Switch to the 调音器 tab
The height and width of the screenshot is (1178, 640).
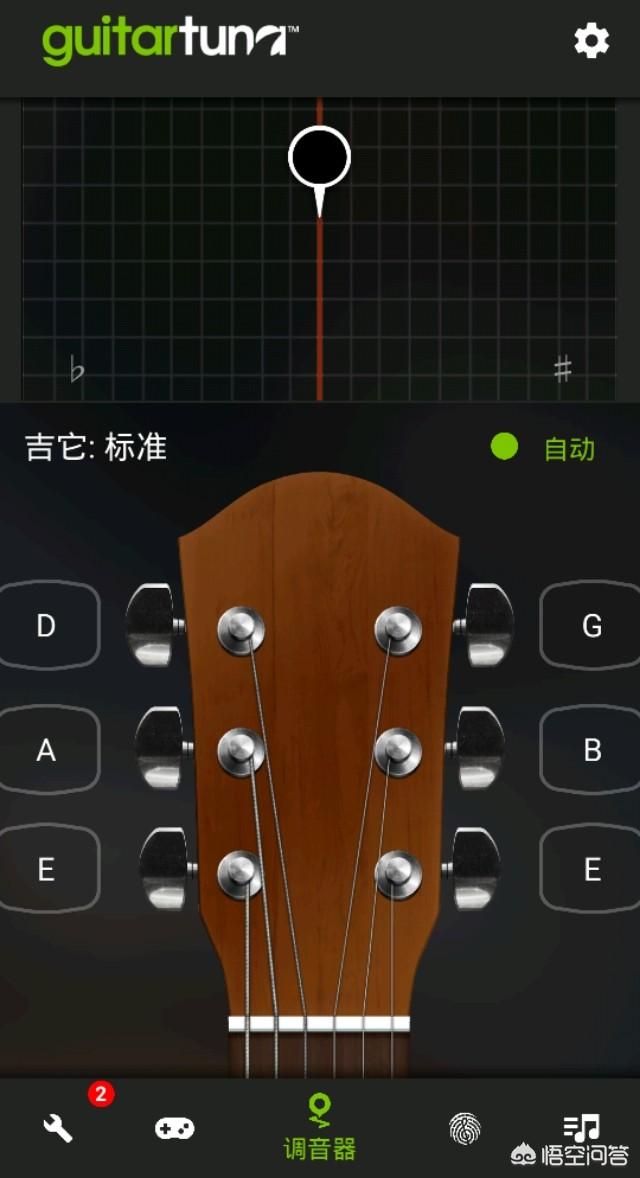coord(319,1128)
